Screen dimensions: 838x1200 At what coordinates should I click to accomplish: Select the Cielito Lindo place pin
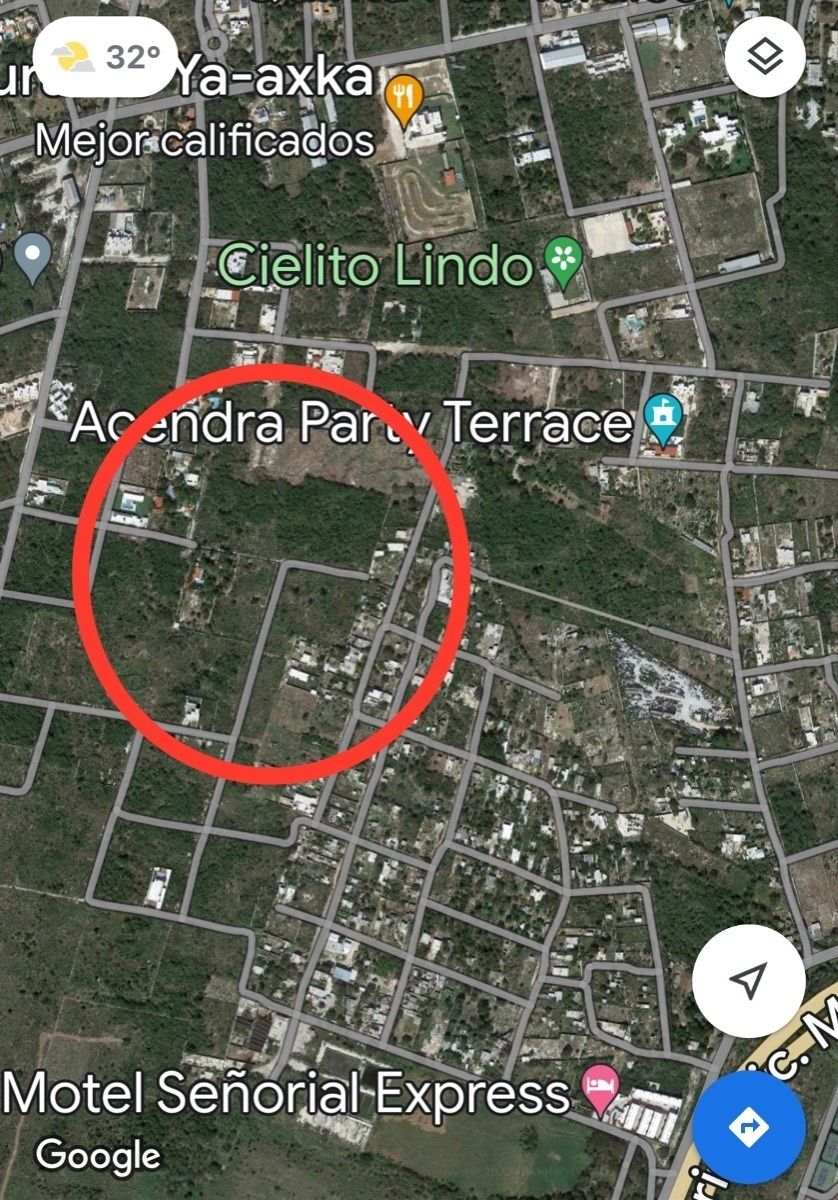563,263
